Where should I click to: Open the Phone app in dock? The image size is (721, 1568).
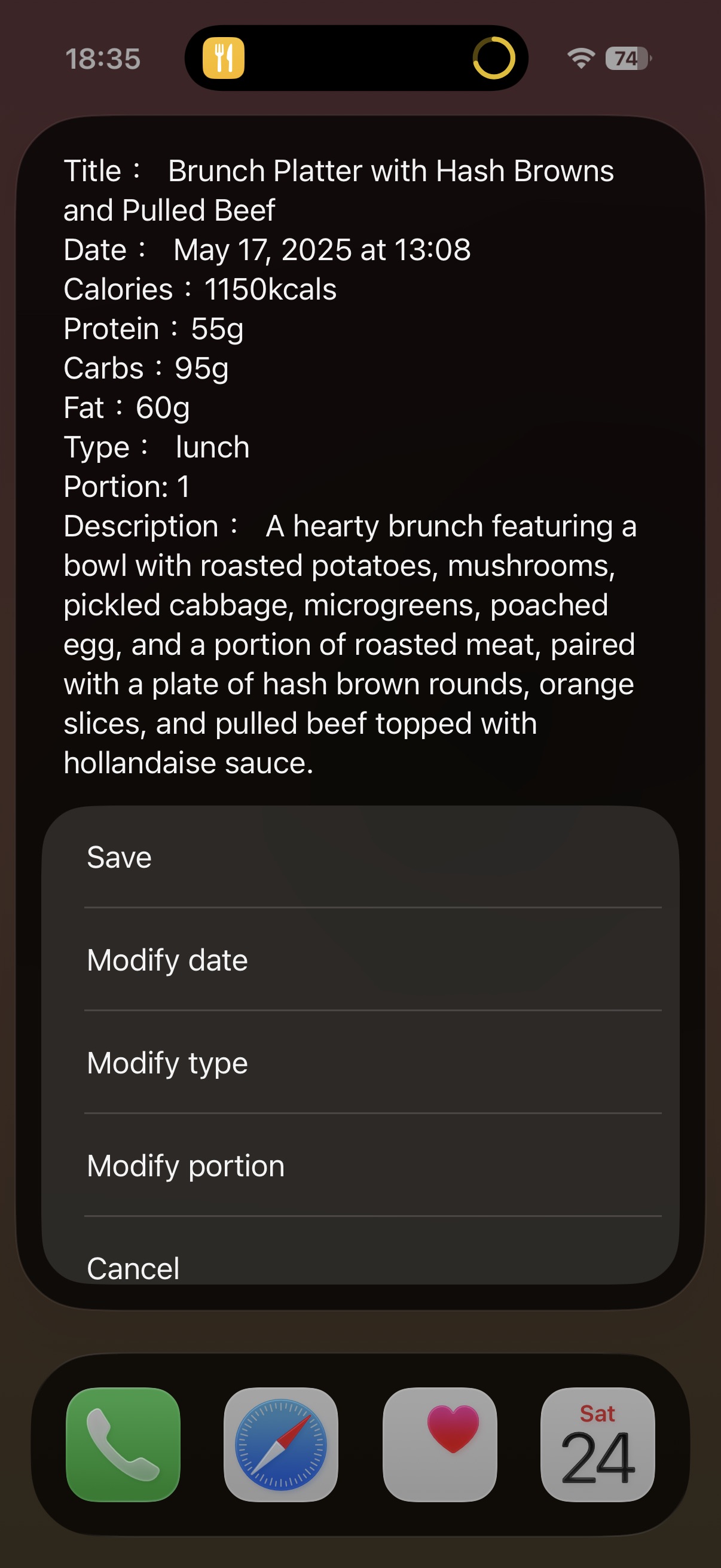point(124,1444)
